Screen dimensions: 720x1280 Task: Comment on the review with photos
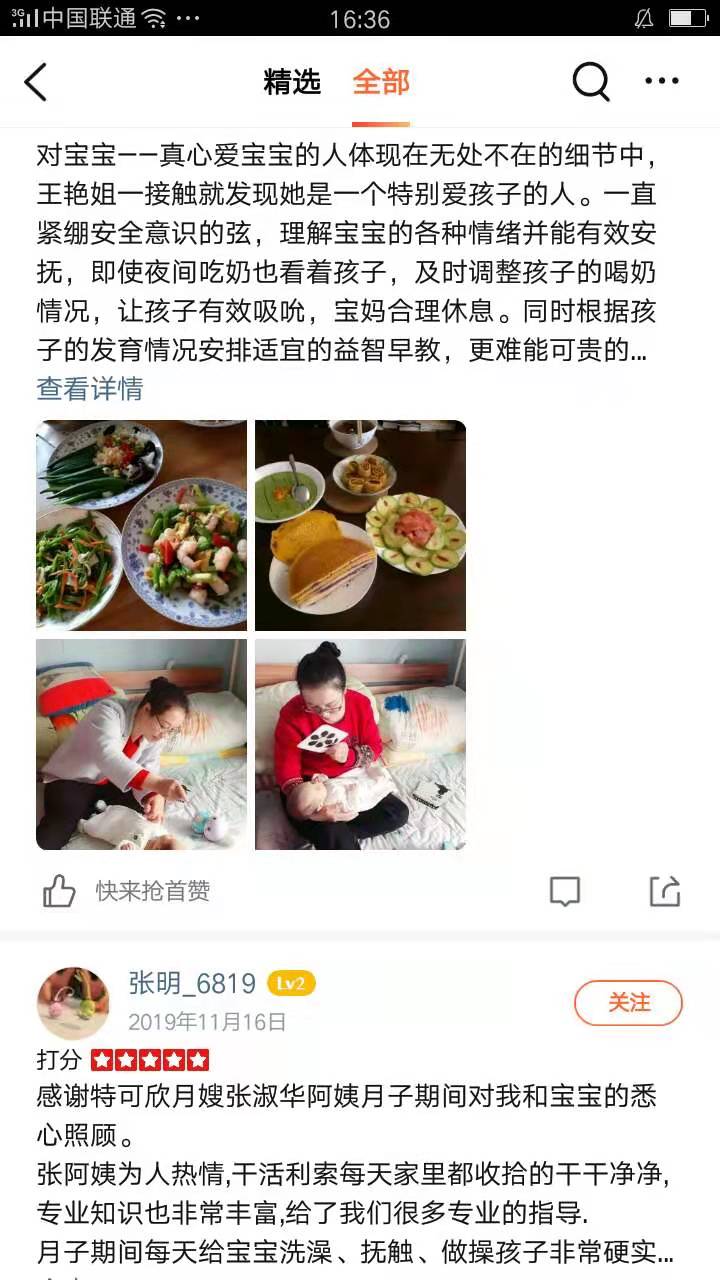click(x=565, y=891)
